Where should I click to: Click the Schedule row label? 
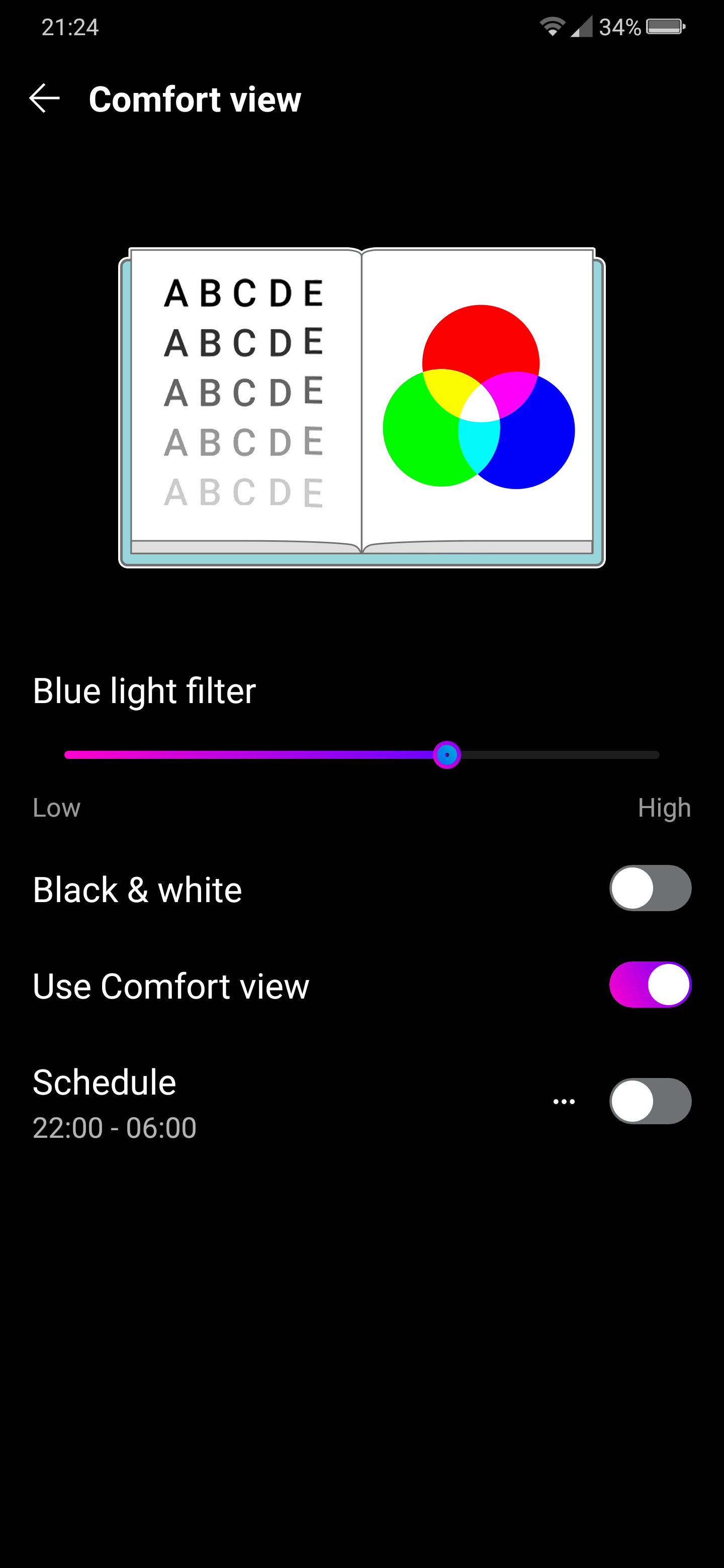click(x=104, y=1082)
